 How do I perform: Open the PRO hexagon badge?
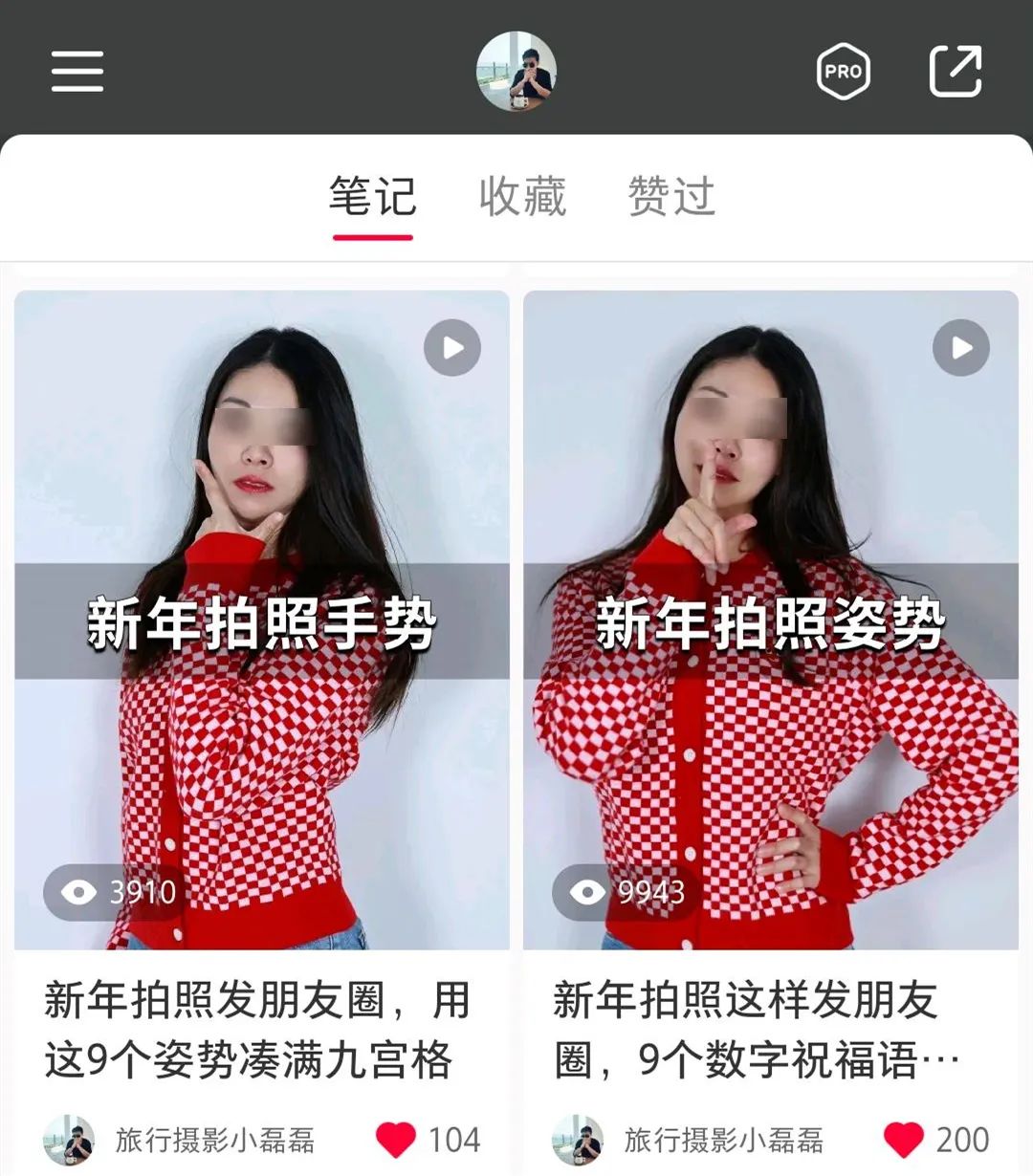pyautogui.click(x=843, y=72)
